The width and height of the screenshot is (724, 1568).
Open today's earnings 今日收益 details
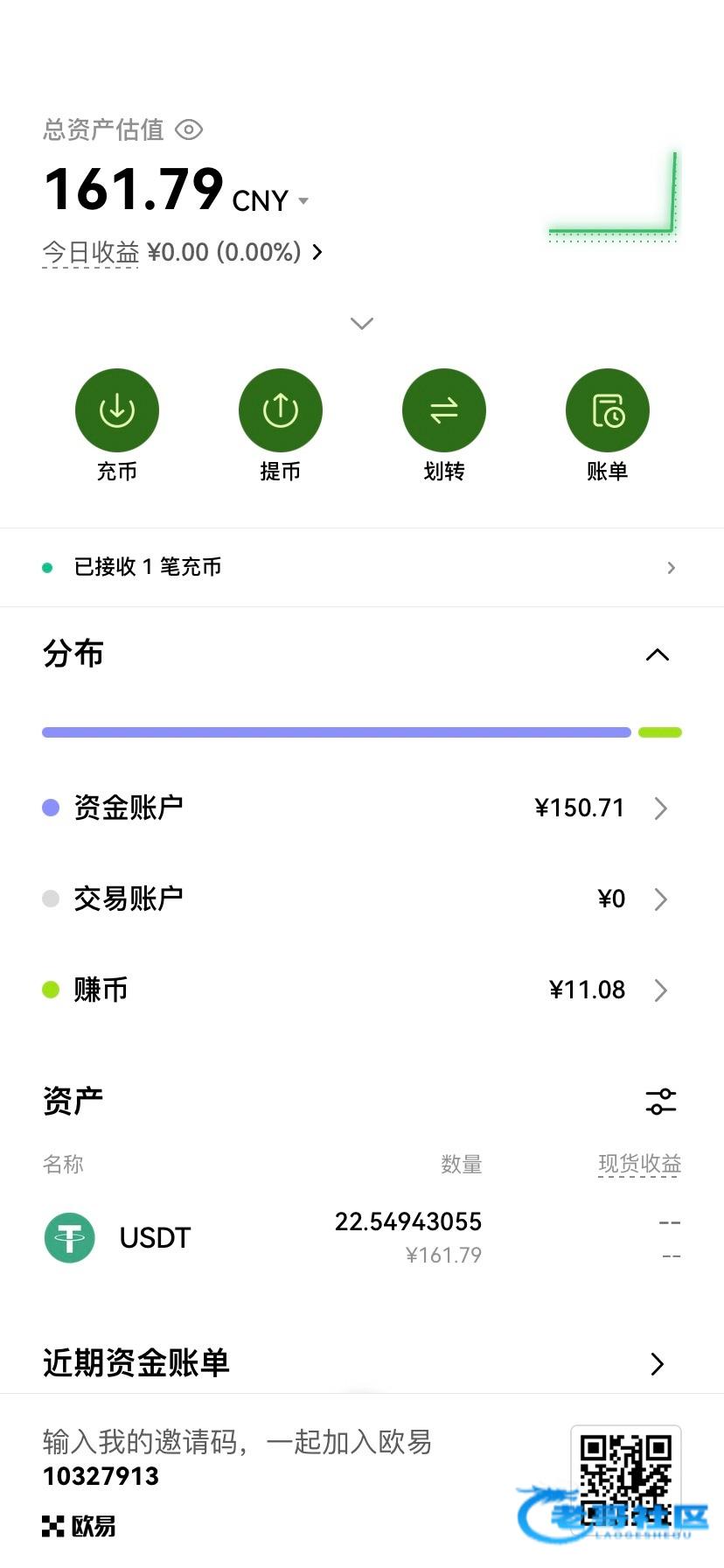(x=183, y=253)
